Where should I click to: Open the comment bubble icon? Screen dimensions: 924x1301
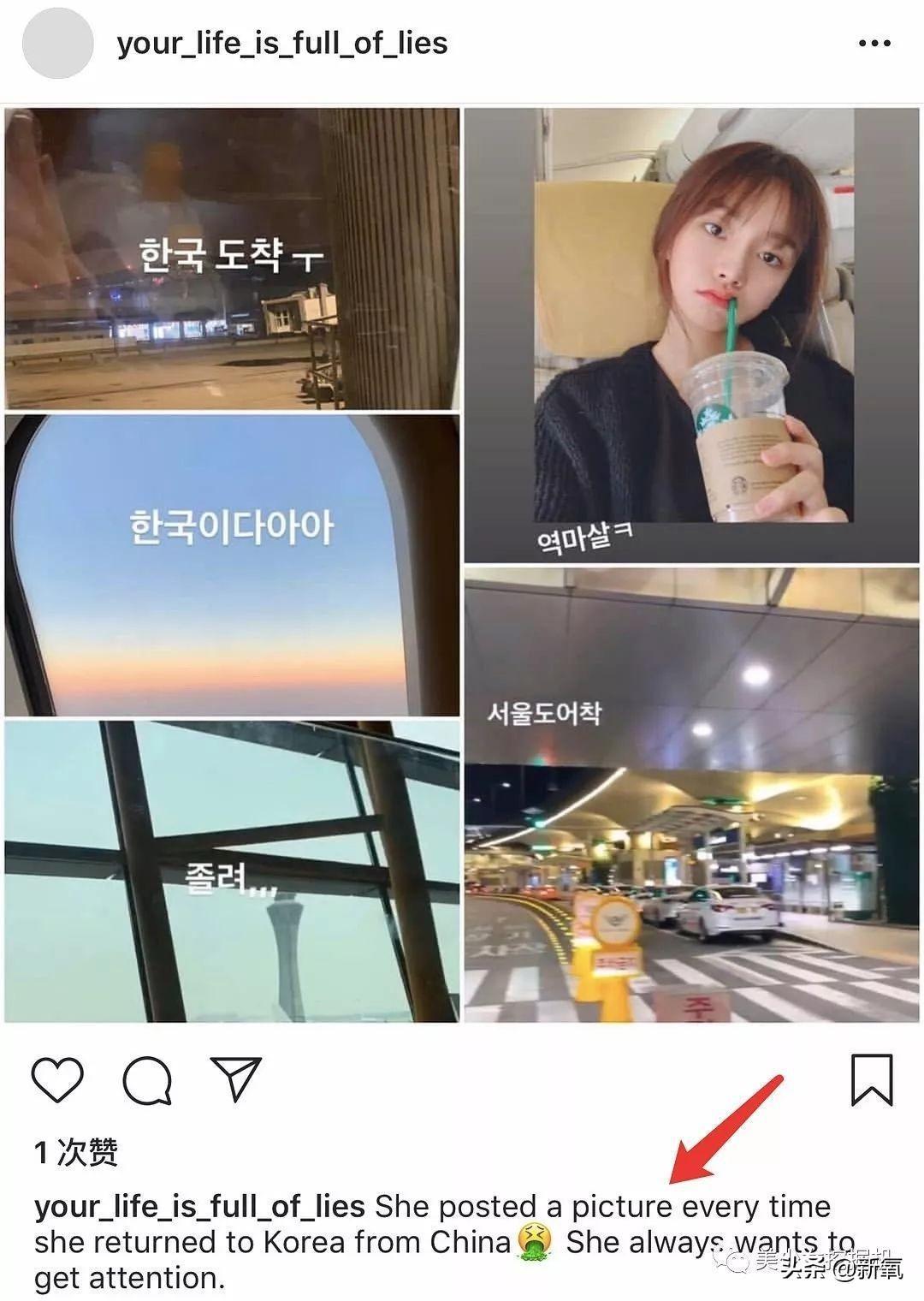pos(147,1080)
